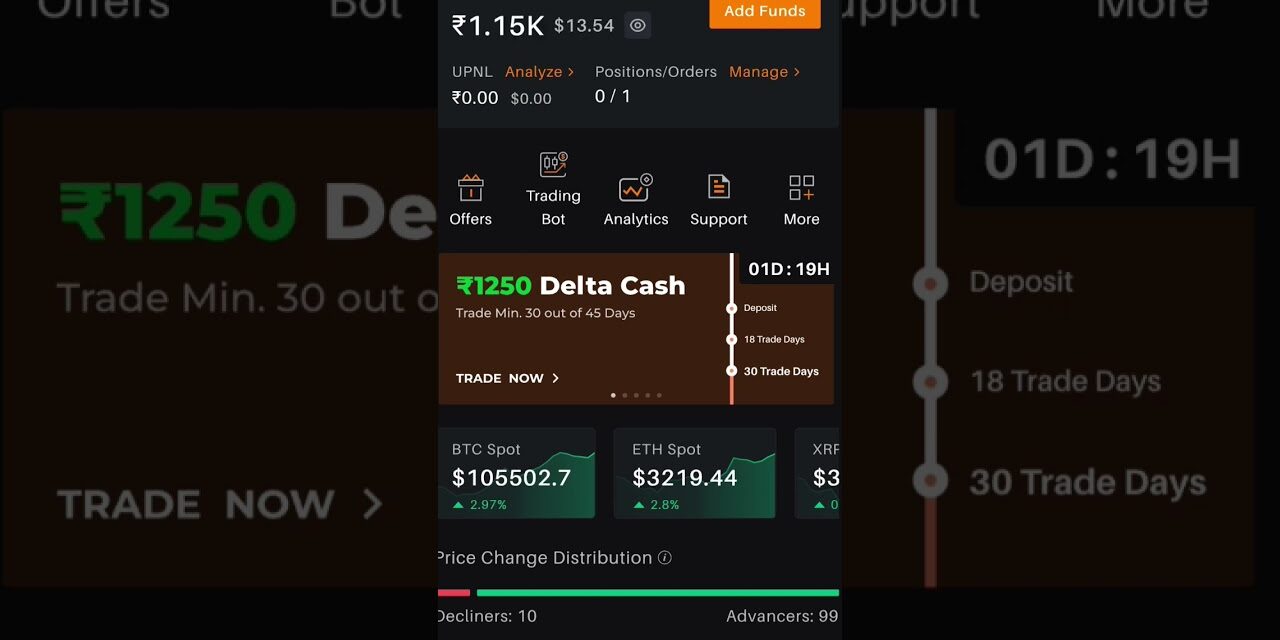1280x640 pixels.
Task: Tap Trade Now on Delta Cash banner
Action: [507, 378]
